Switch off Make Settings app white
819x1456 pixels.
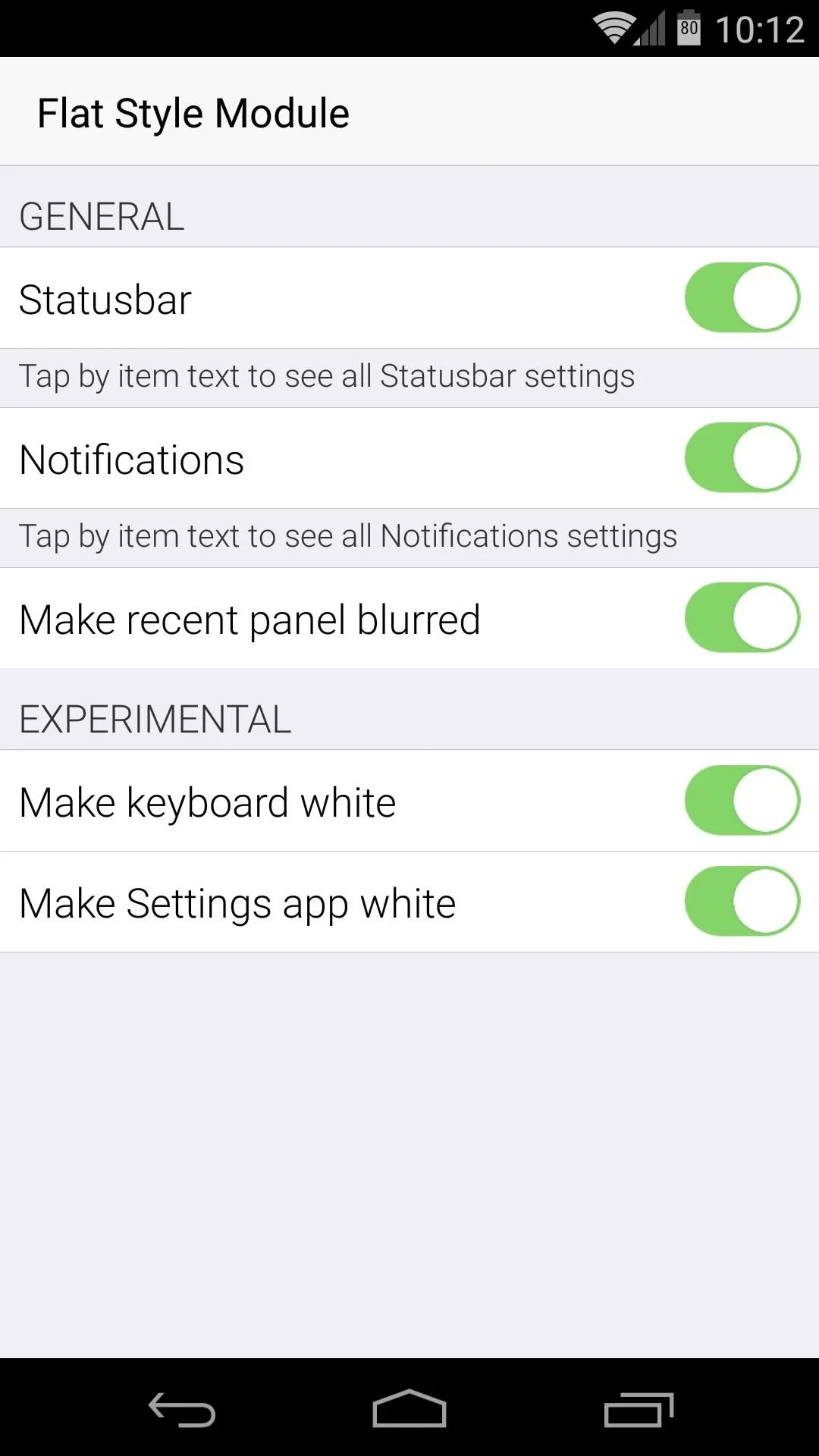point(742,901)
